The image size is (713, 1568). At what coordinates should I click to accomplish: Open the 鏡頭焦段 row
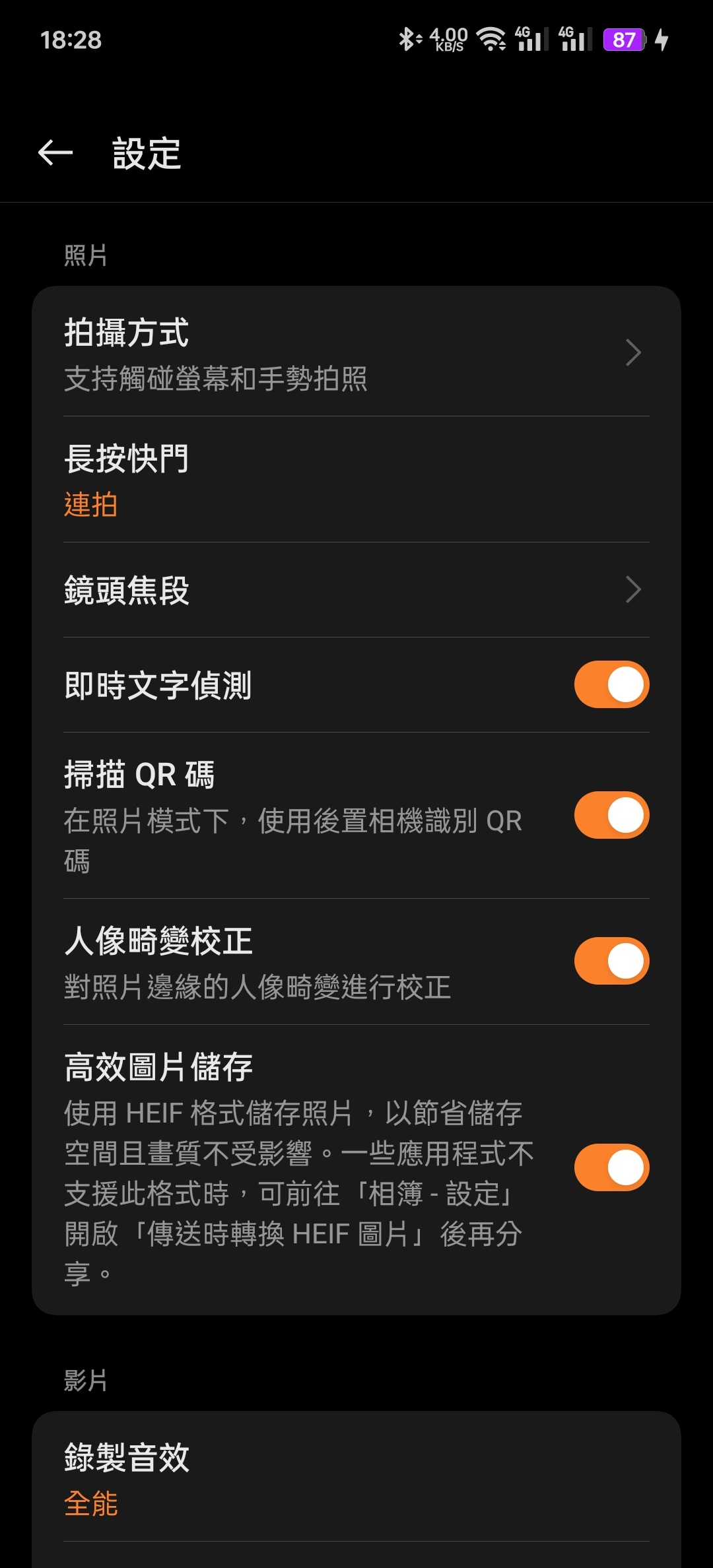[356, 590]
